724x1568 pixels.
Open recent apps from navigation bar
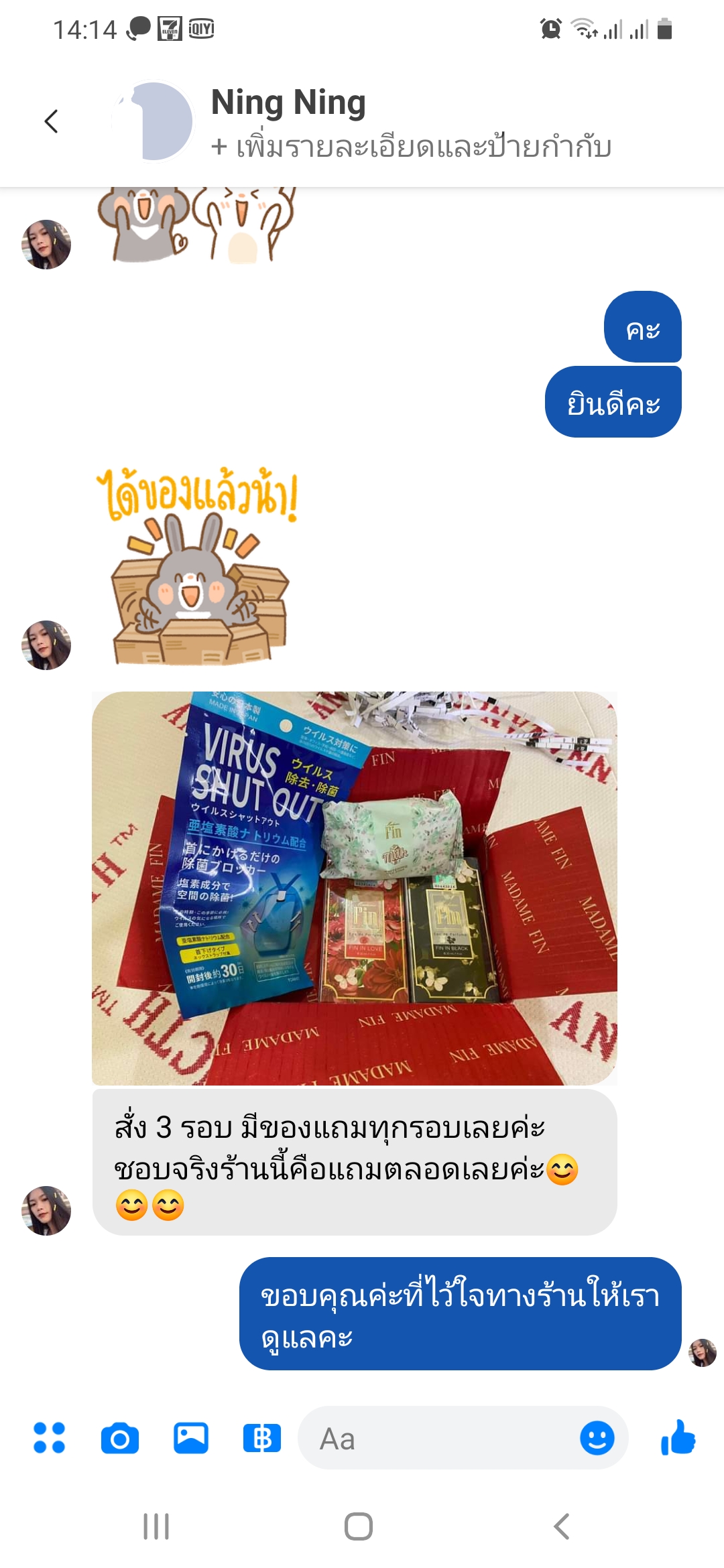pyautogui.click(x=156, y=1526)
